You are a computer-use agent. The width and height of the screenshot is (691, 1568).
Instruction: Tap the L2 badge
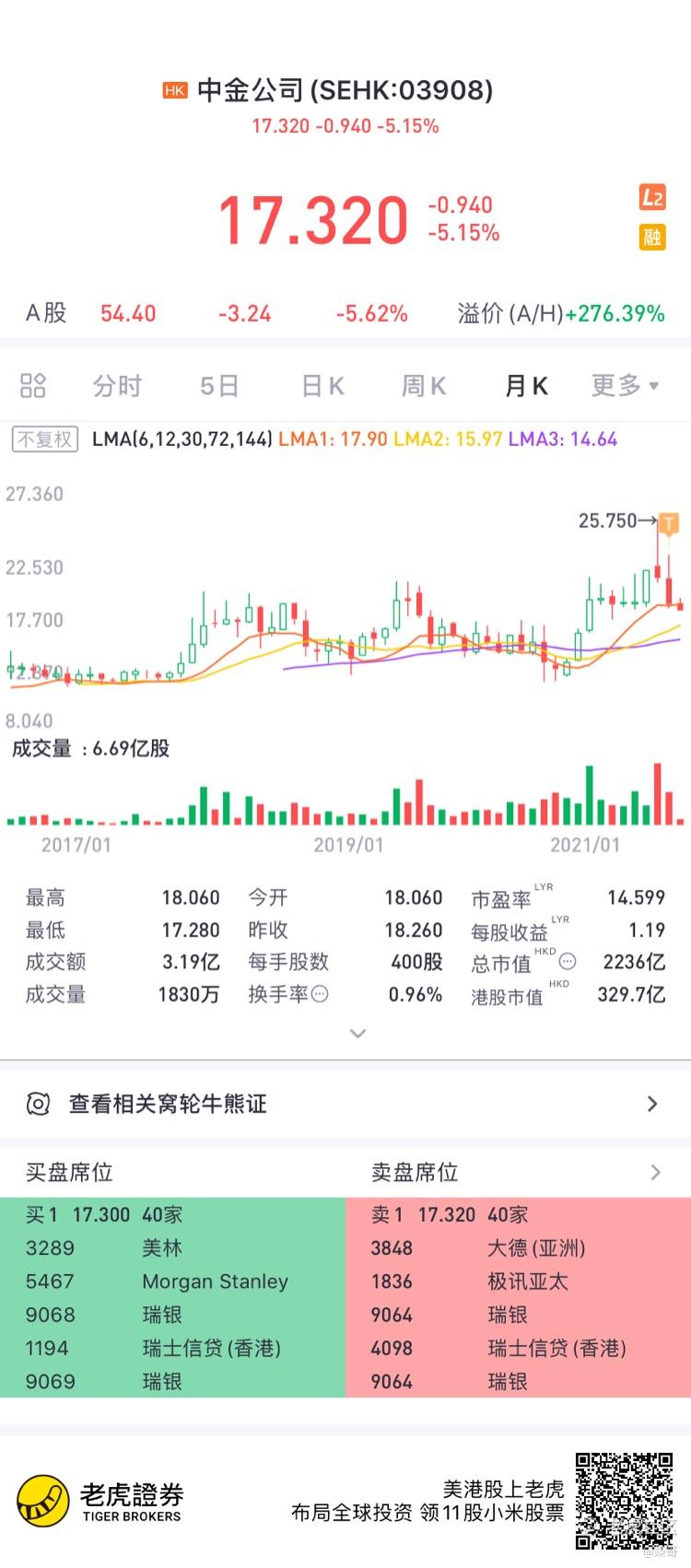click(652, 197)
